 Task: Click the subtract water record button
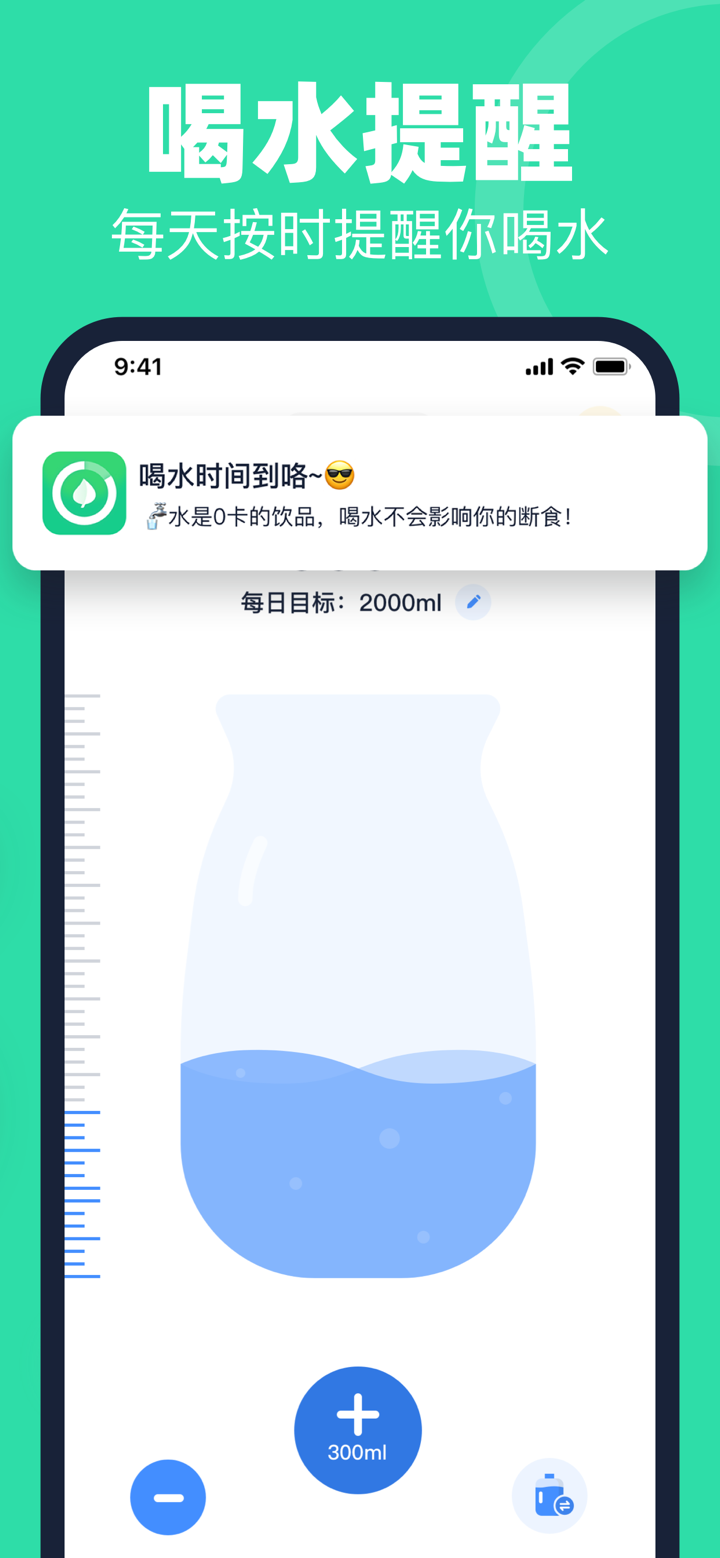point(167,1497)
